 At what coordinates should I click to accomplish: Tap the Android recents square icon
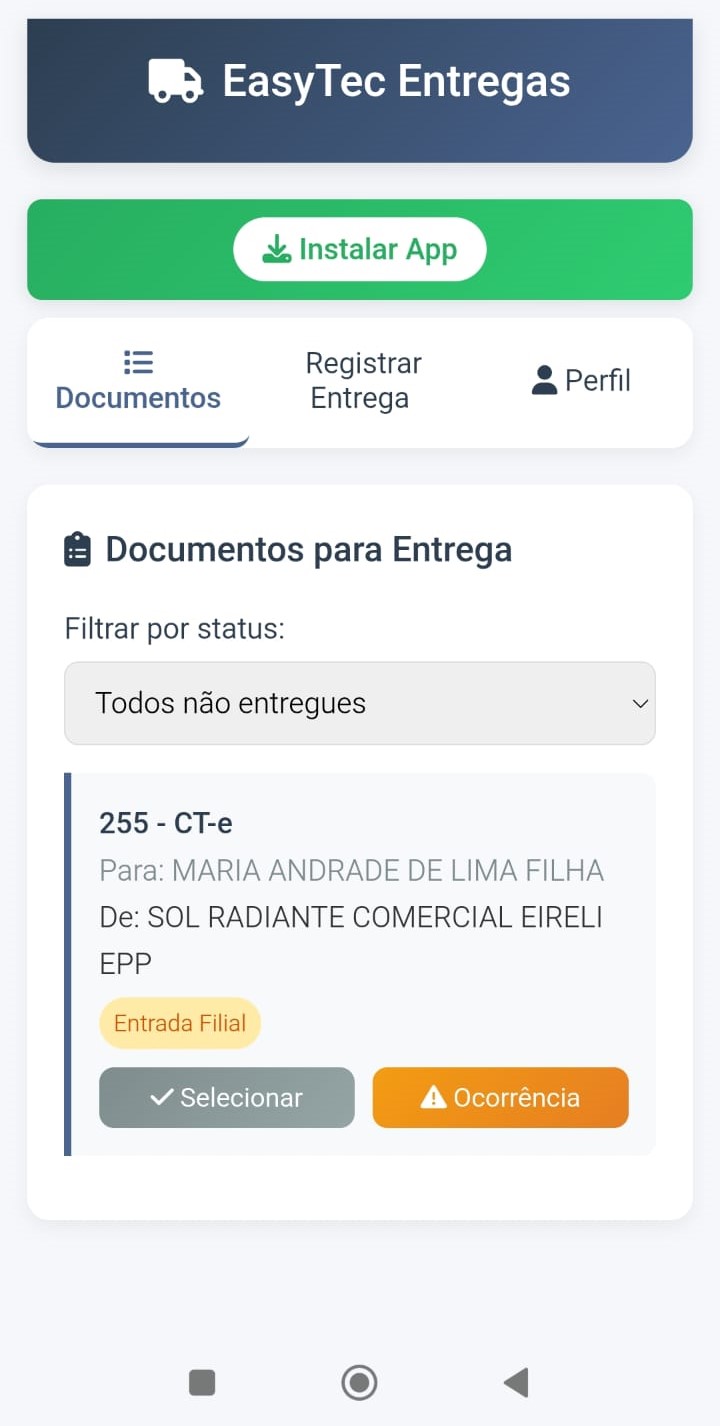202,1382
